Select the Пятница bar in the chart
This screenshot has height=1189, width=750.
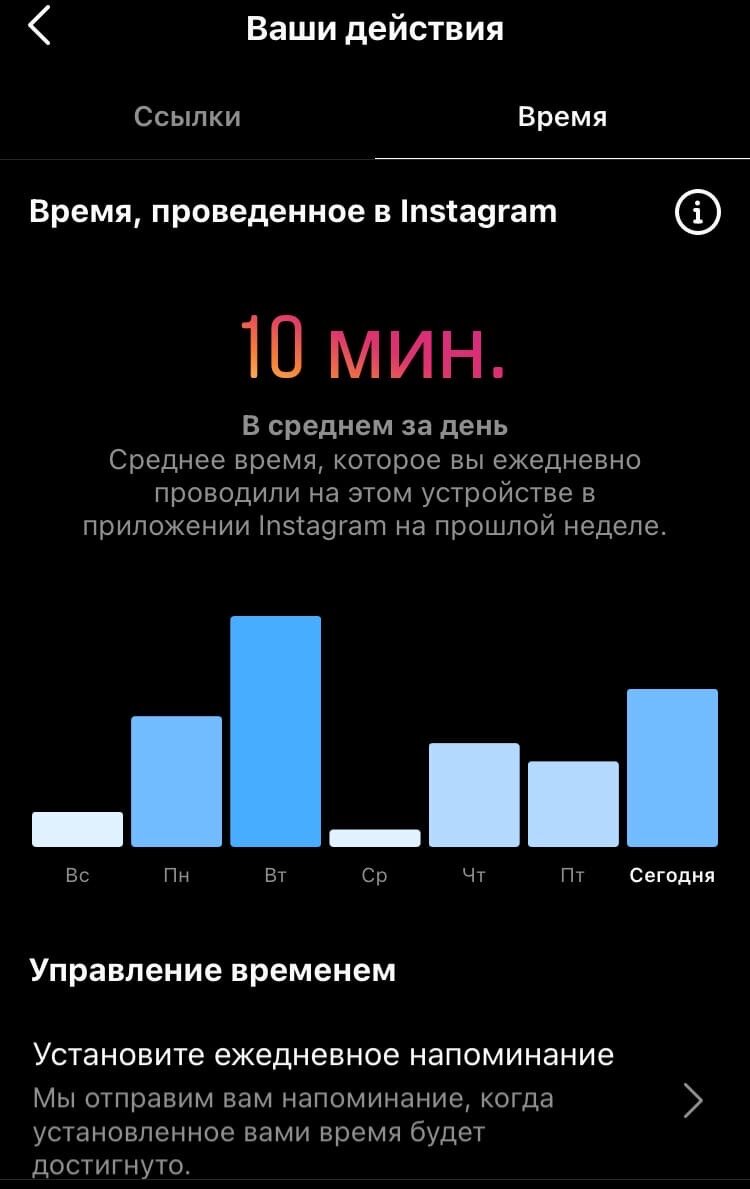coord(572,800)
